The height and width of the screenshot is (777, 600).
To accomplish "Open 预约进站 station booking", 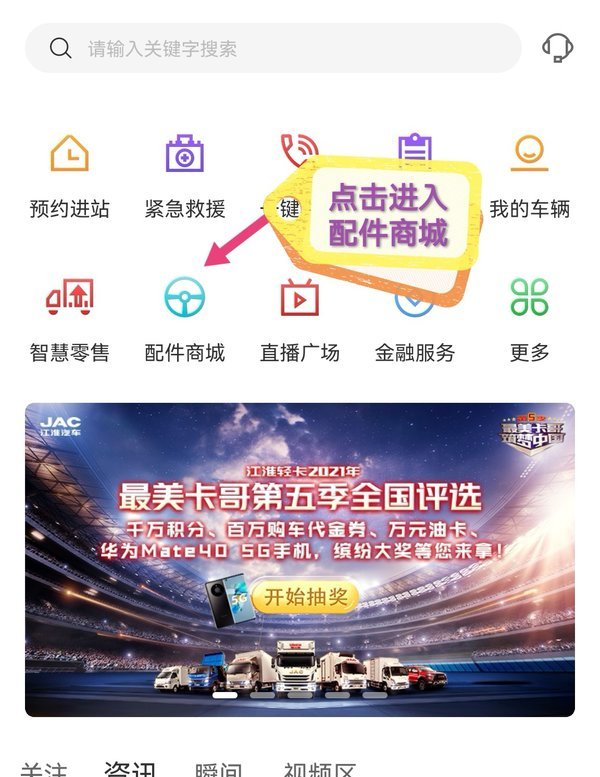I will pos(70,176).
